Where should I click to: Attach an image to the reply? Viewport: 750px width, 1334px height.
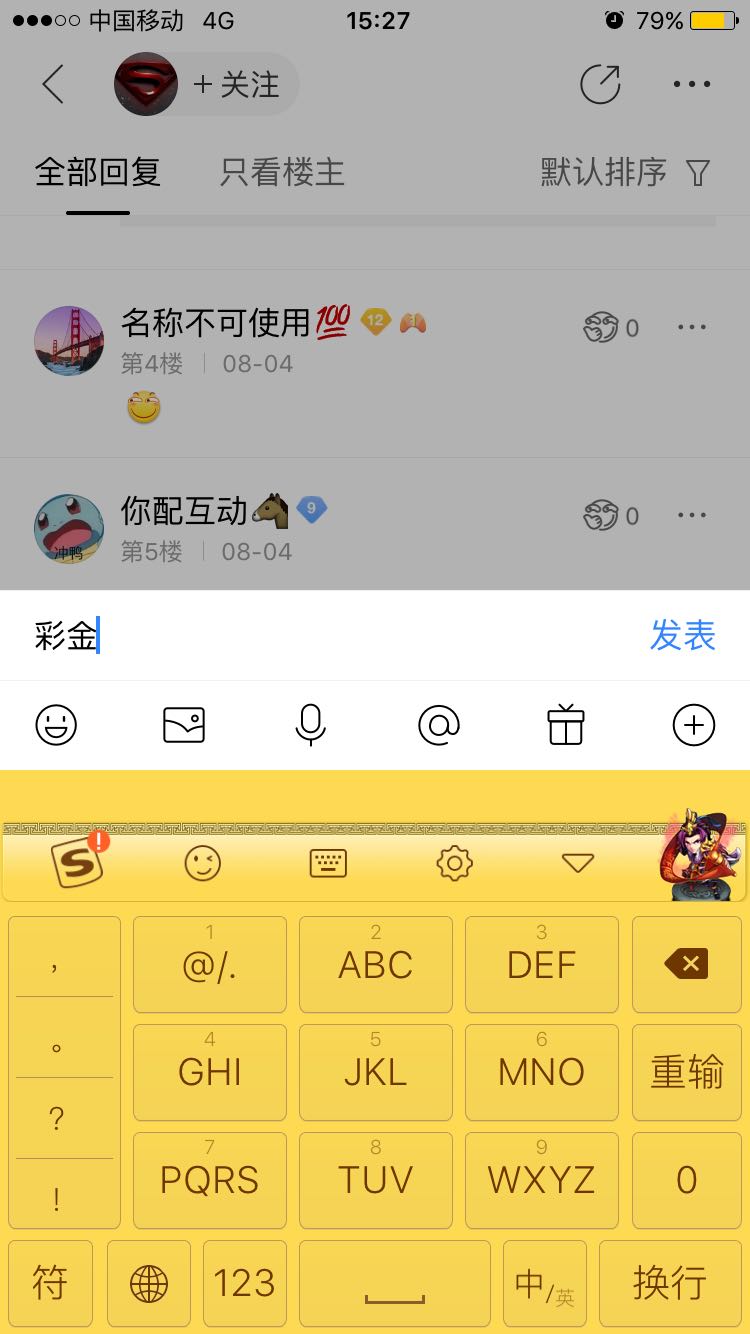[x=184, y=725]
